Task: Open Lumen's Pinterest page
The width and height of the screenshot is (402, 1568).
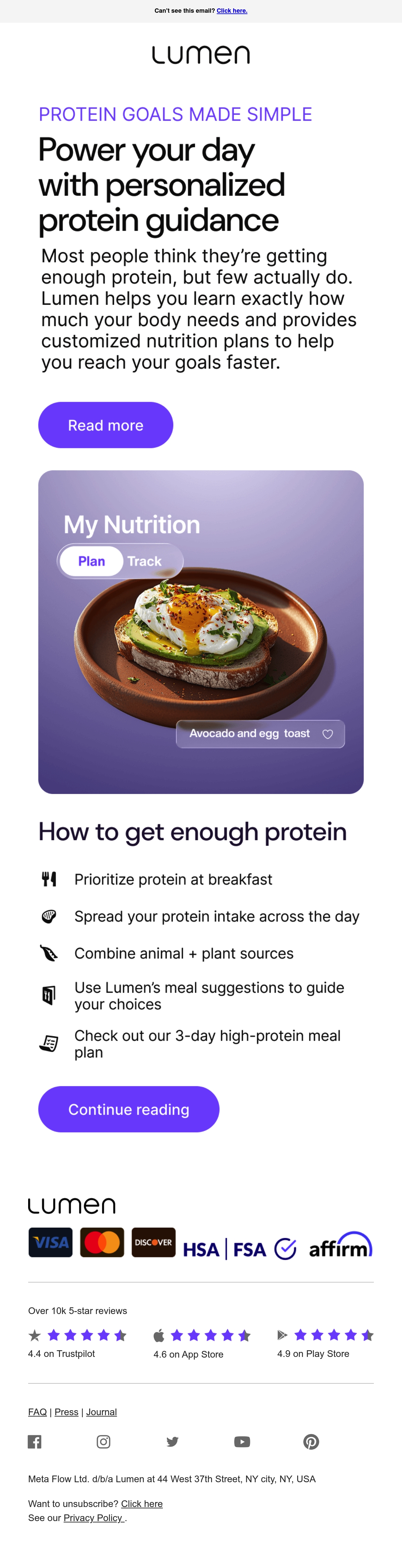Action: click(312, 1441)
